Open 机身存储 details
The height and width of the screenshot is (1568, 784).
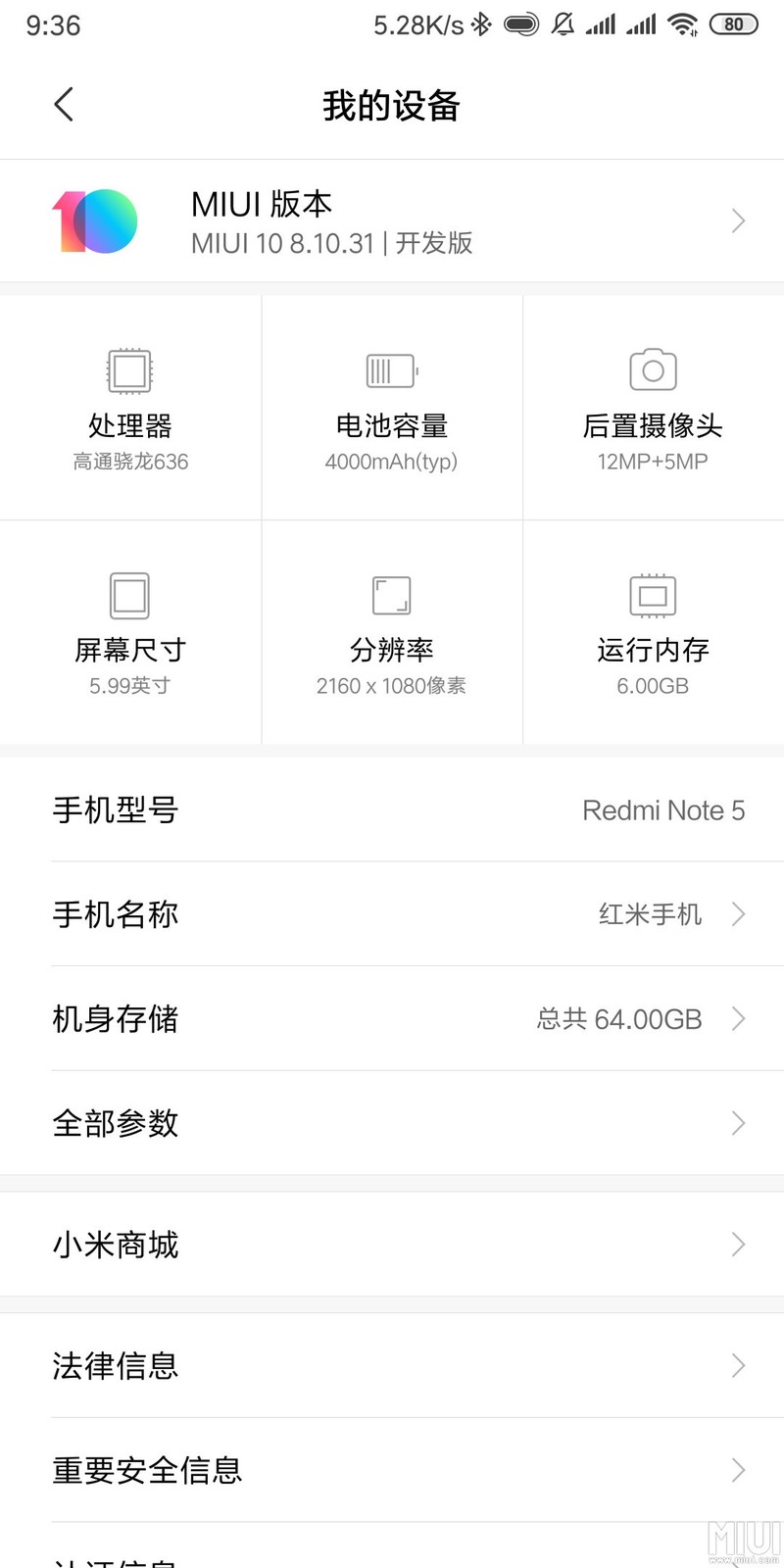392,1019
